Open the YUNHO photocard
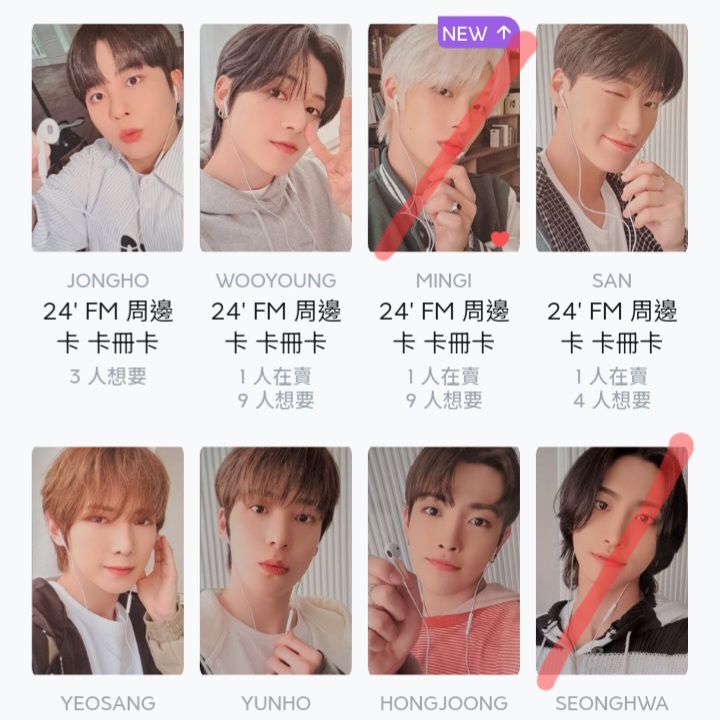This screenshot has width=720, height=720. (x=275, y=560)
